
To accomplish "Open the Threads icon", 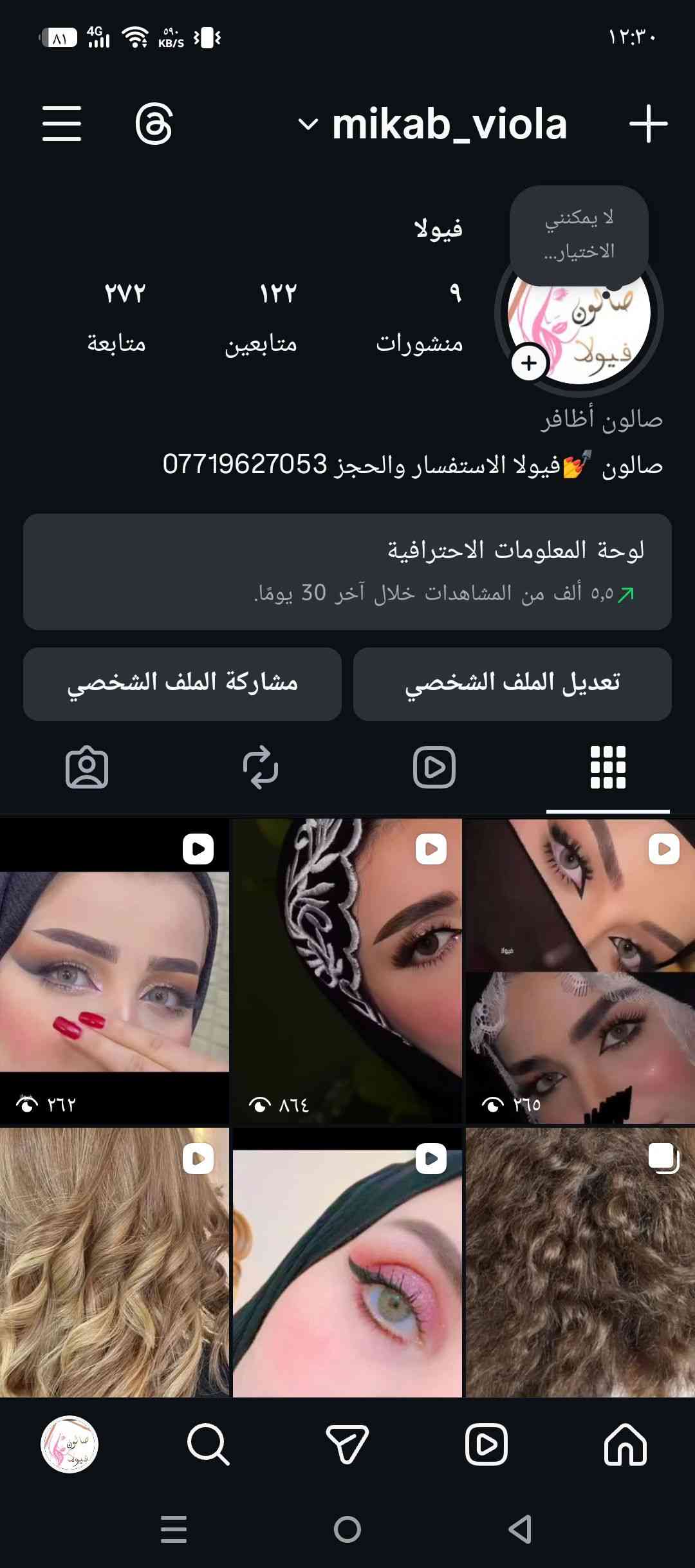I will [154, 124].
